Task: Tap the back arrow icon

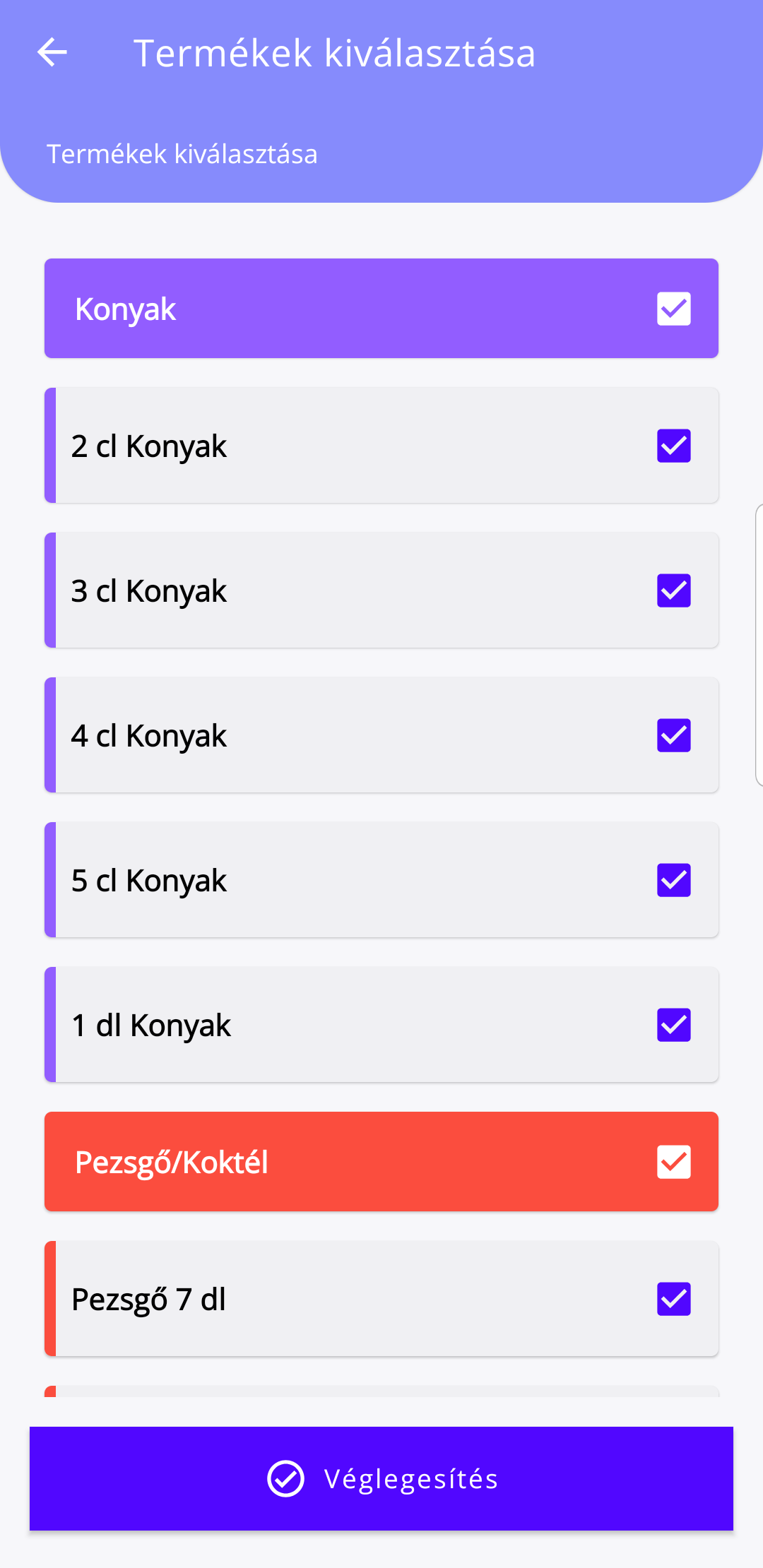Action: pos(53,52)
